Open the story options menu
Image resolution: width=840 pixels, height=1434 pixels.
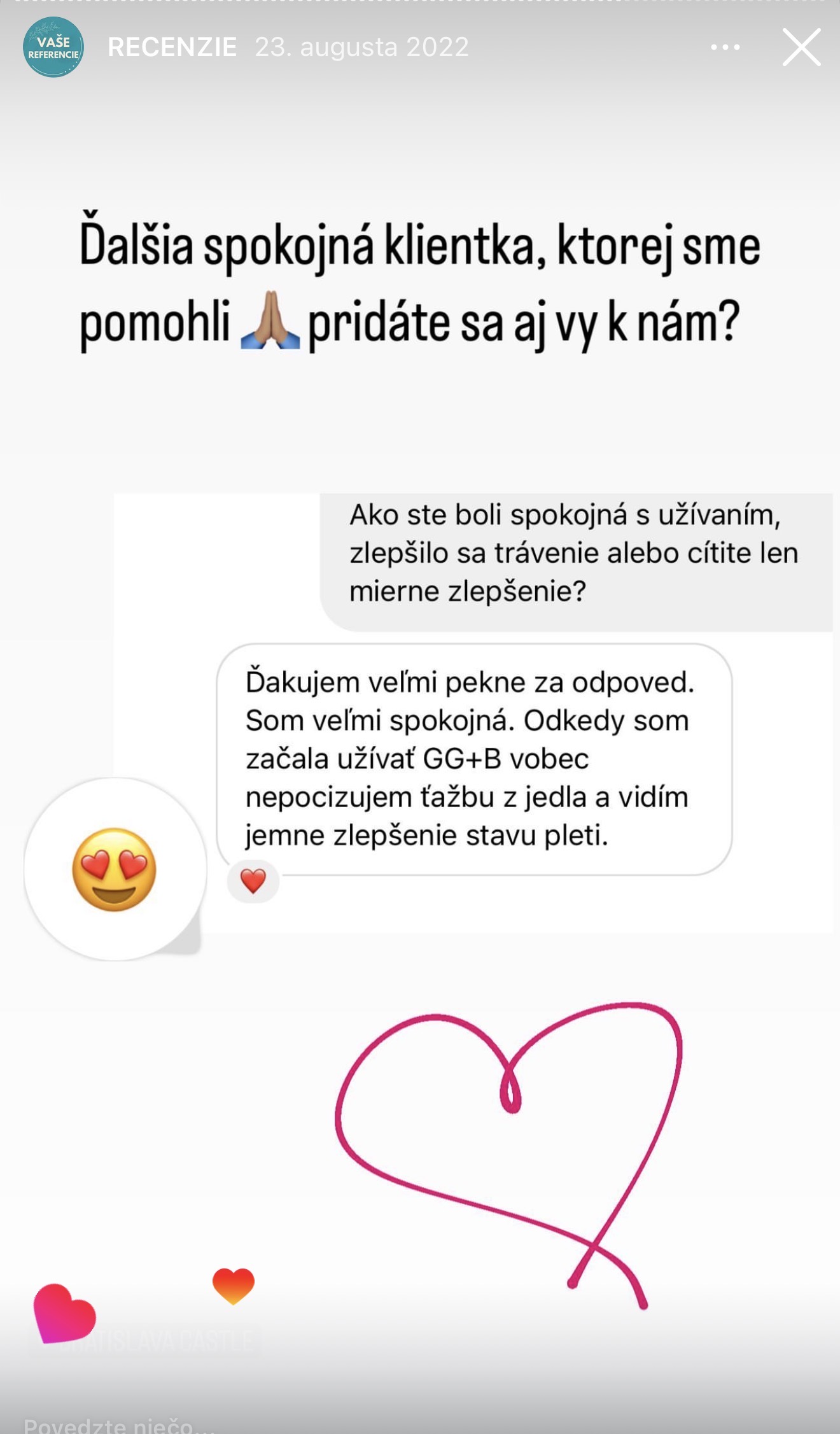725,48
